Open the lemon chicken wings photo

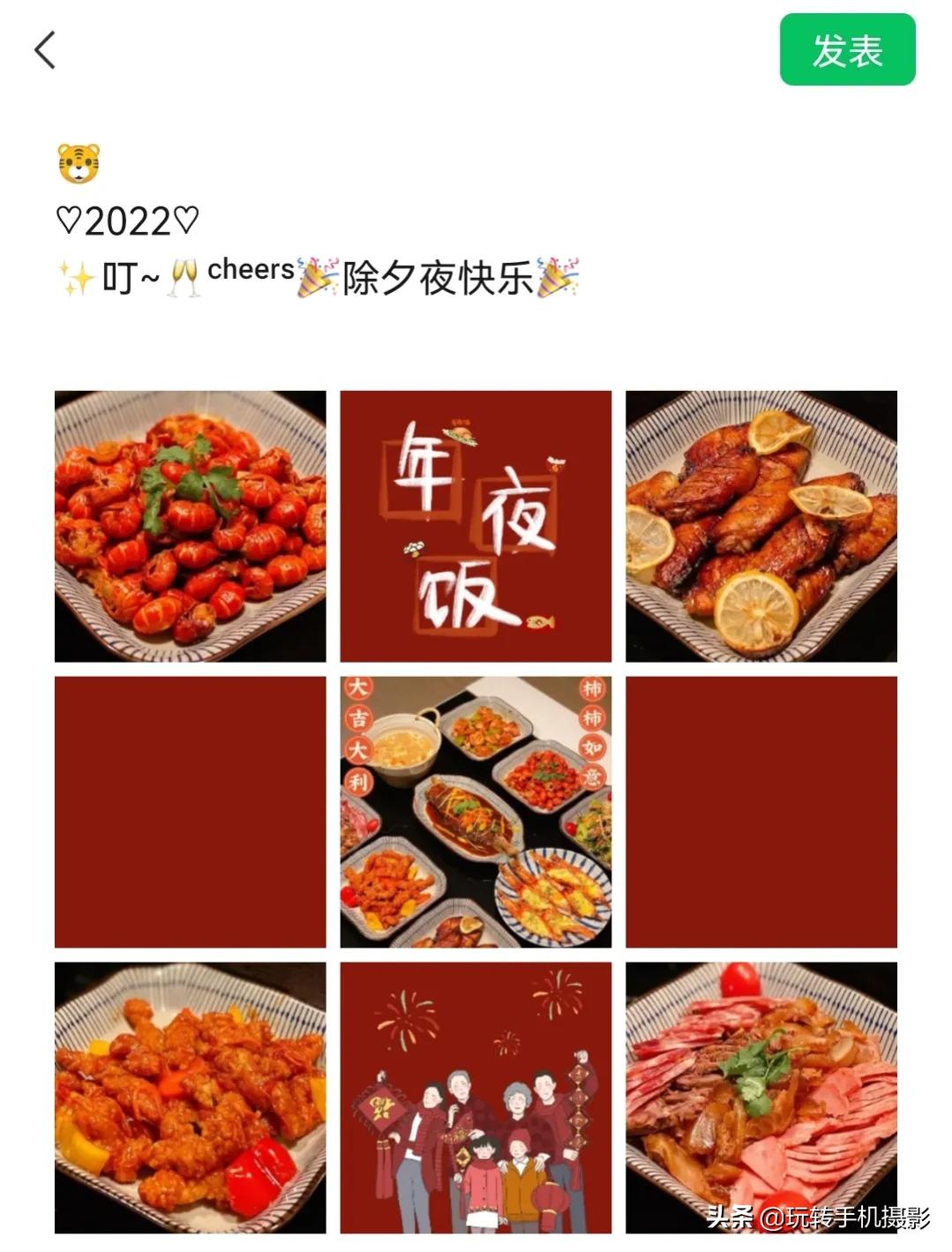(x=761, y=524)
